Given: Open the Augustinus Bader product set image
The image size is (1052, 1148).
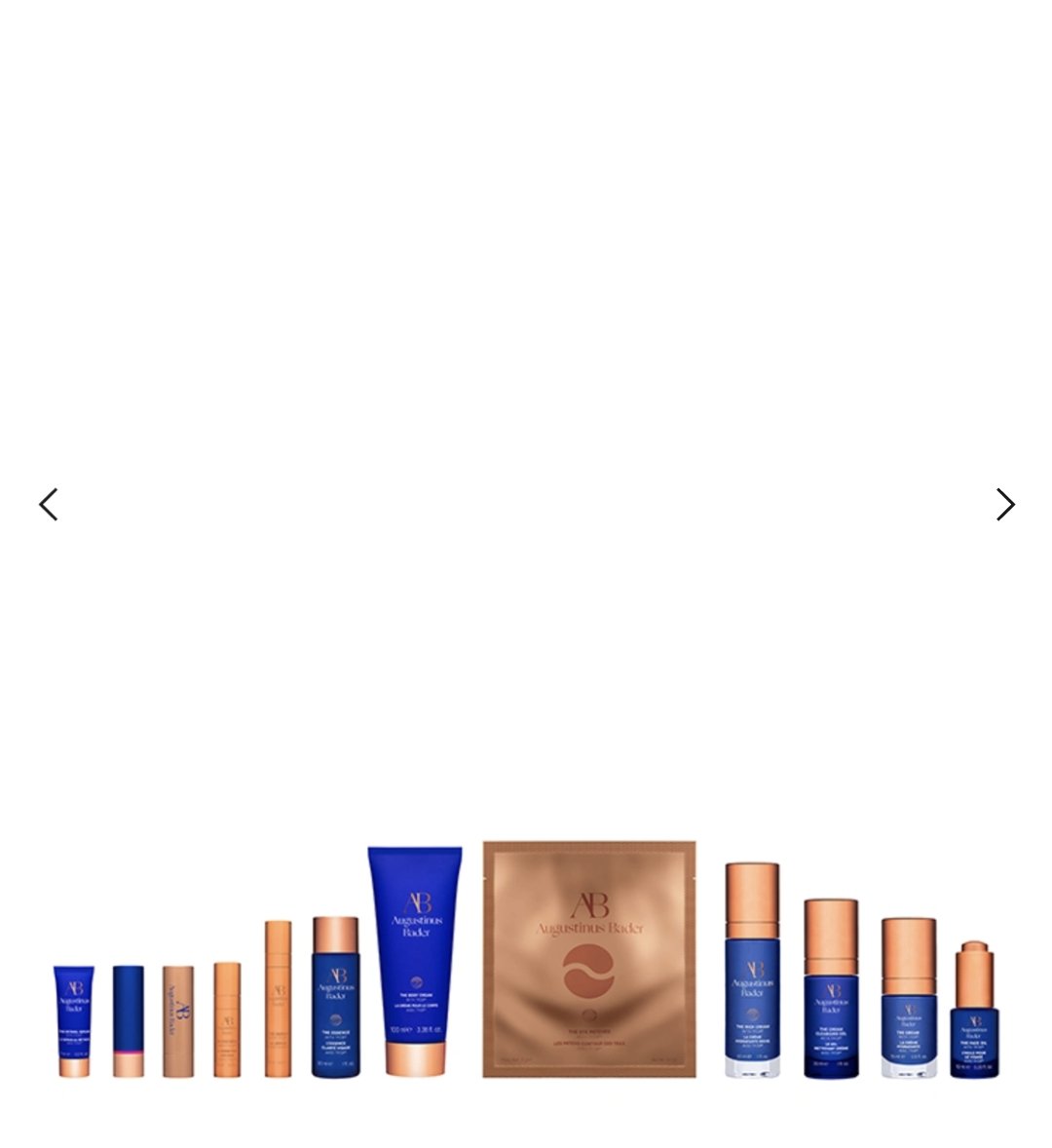Looking at the screenshot, I should [526, 960].
